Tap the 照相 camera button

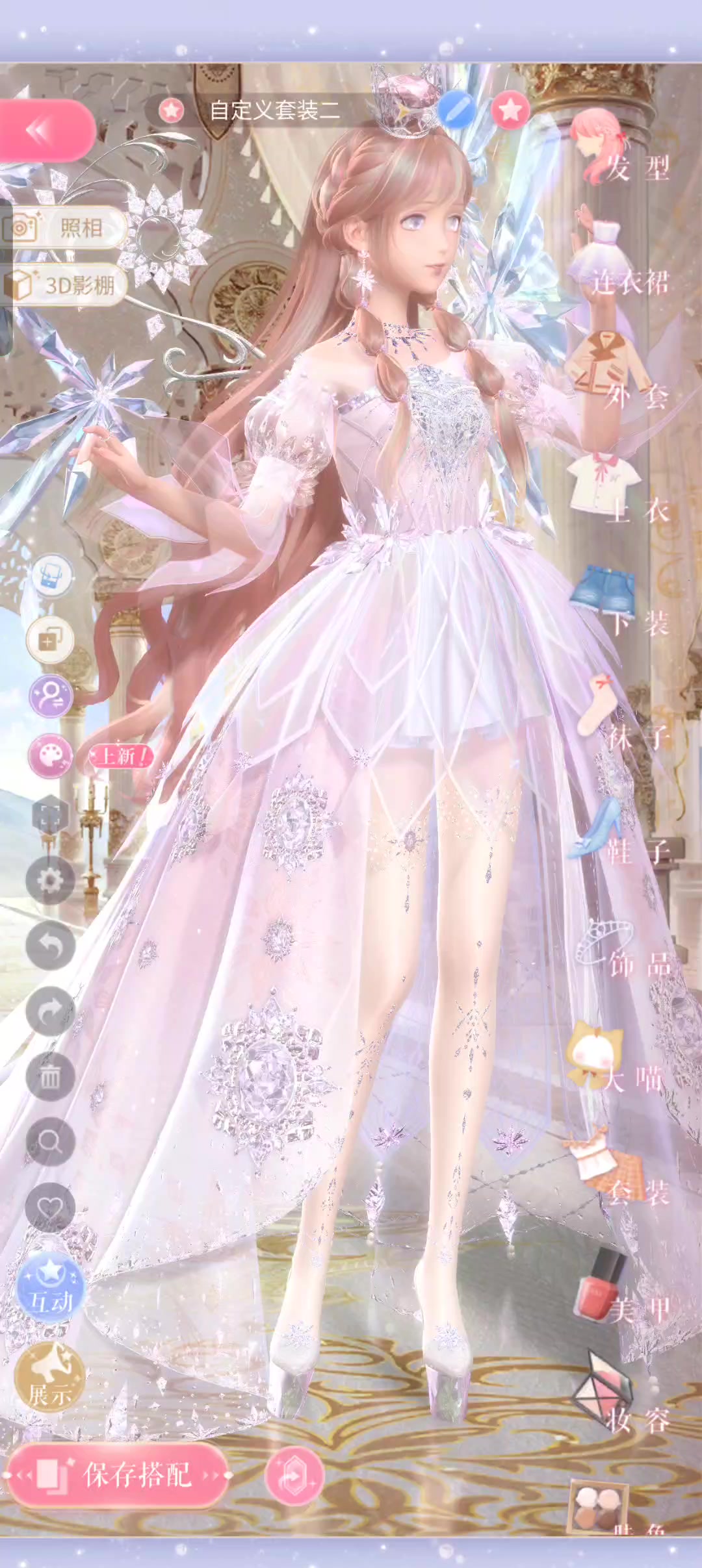pos(64,228)
